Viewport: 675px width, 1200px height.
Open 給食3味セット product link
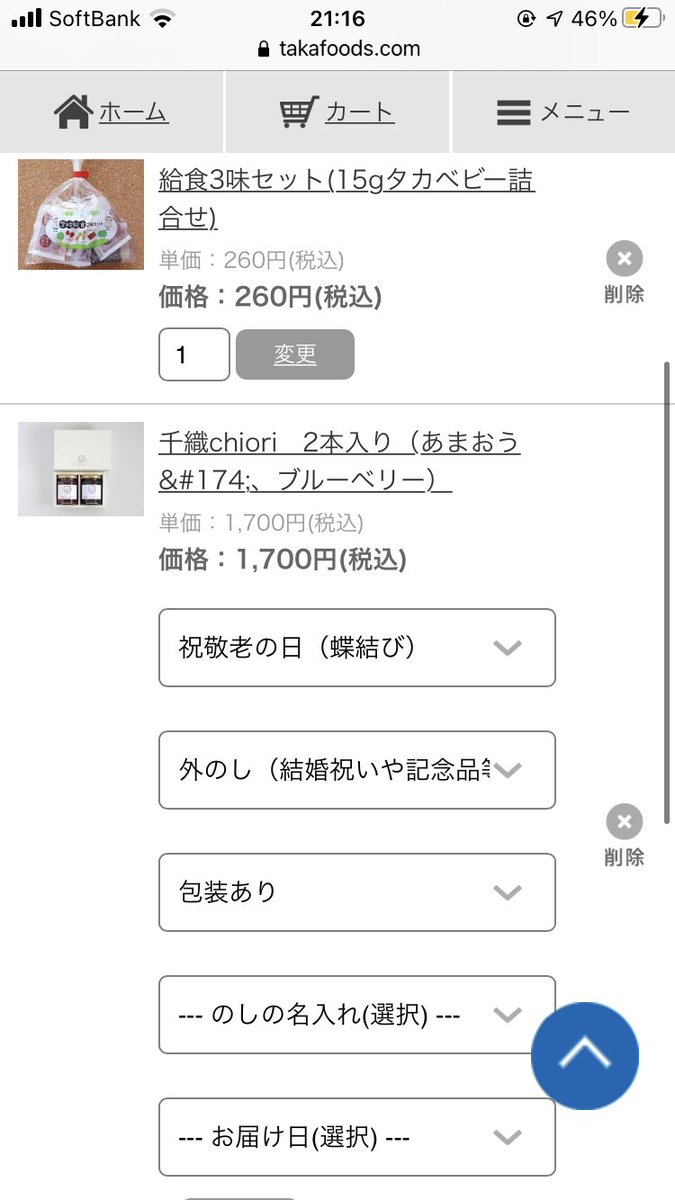coord(346,198)
